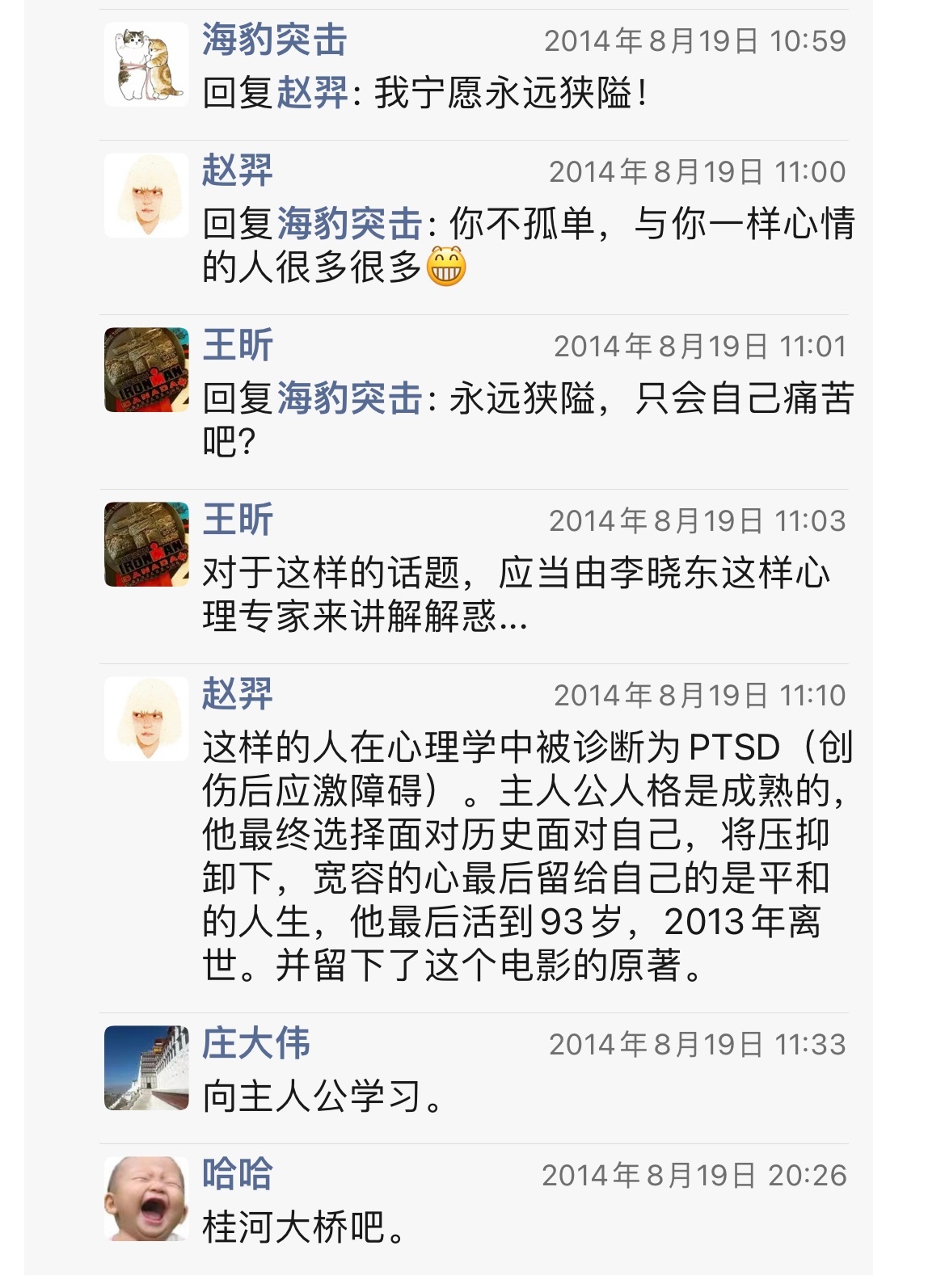Open 赵羿's name on the 11:10 PTSD comment

pyautogui.click(x=238, y=695)
